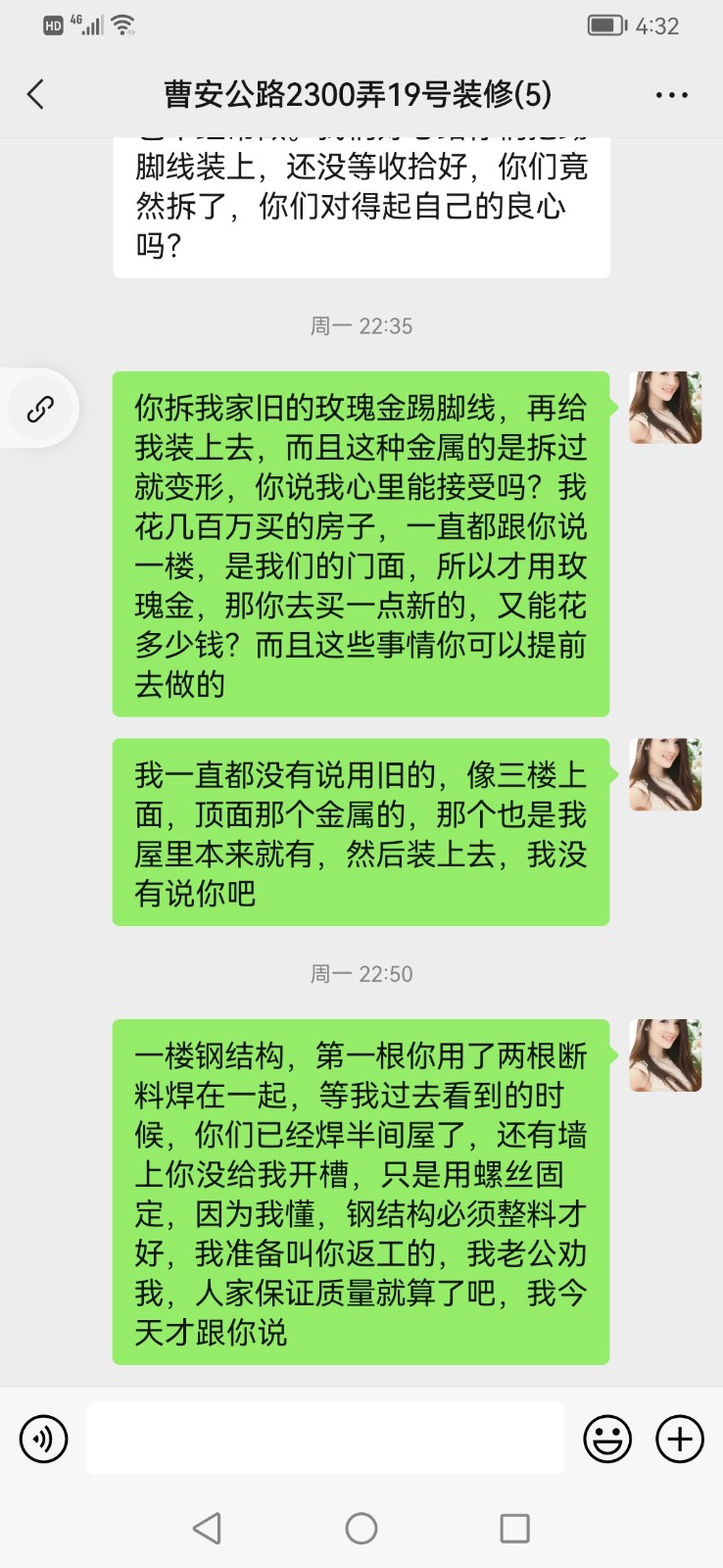The width and height of the screenshot is (723, 1568).
Task: Open the plus attachment menu
Action: click(680, 1439)
